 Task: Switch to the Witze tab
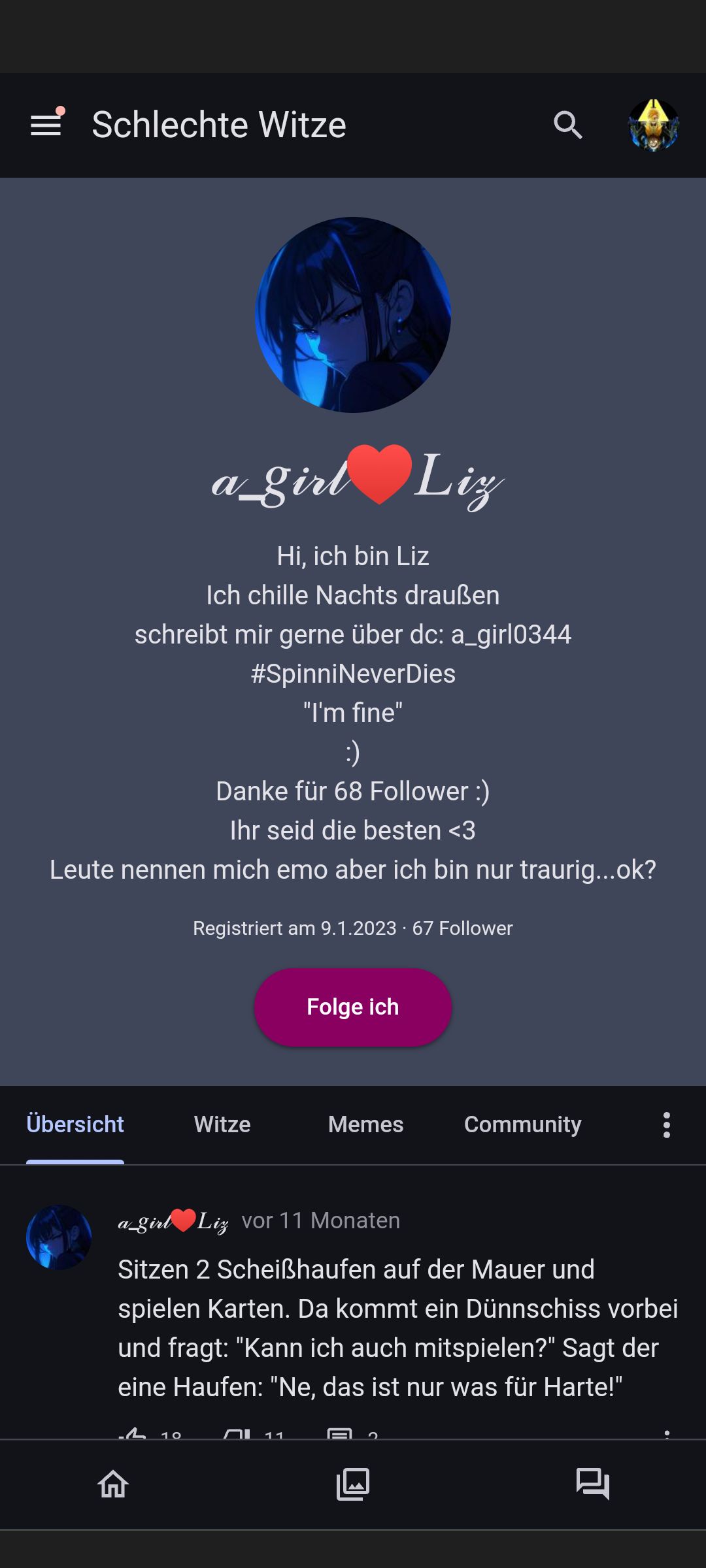222,1124
